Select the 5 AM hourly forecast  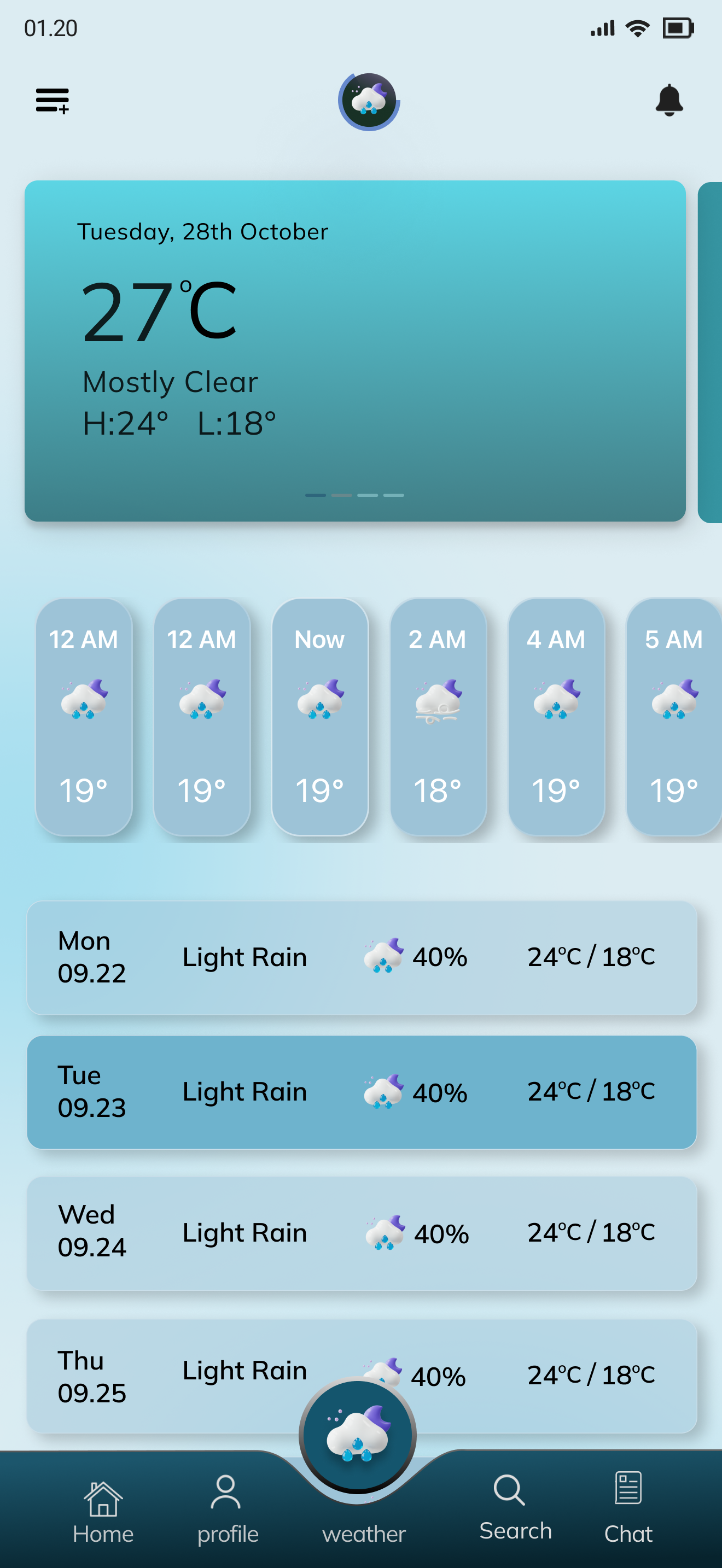(x=673, y=716)
